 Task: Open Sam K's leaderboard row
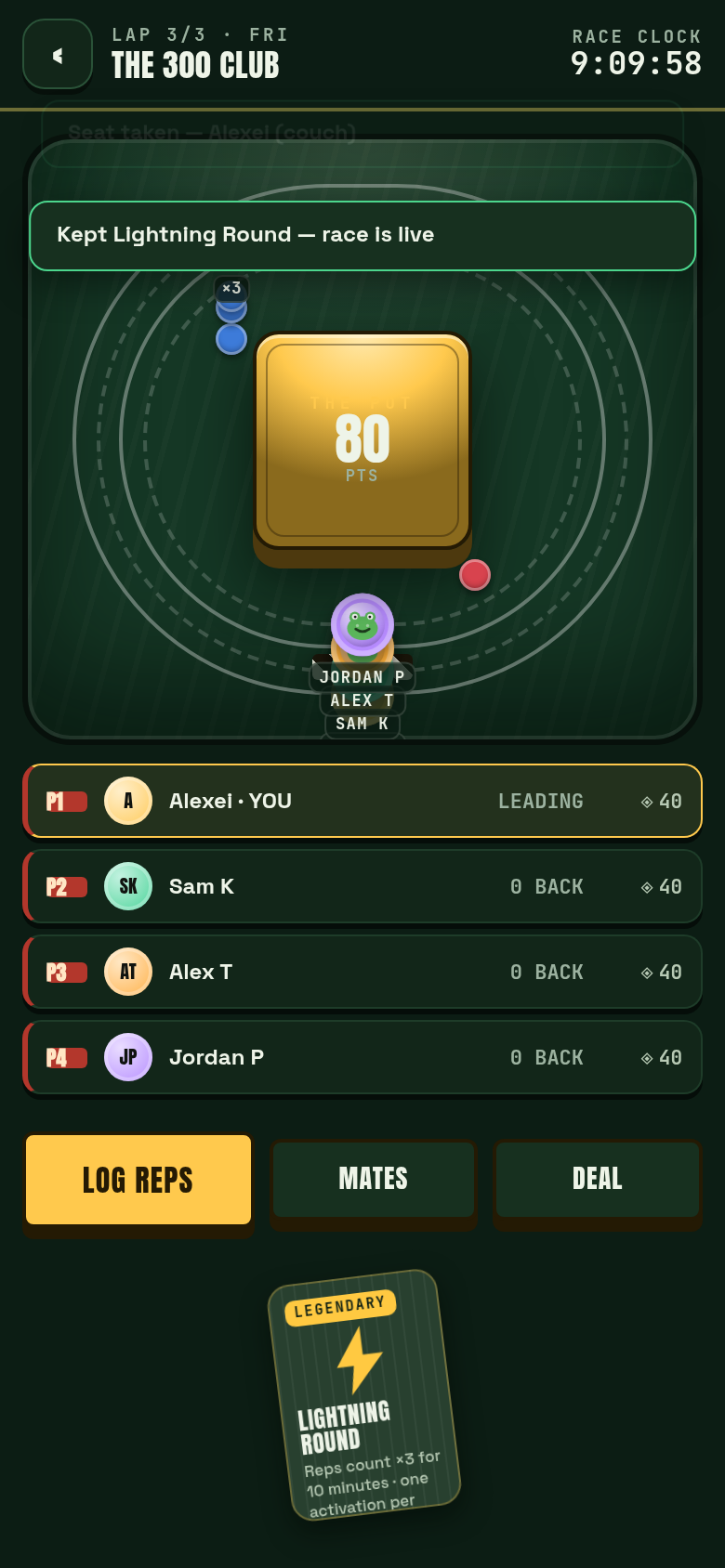(362, 886)
